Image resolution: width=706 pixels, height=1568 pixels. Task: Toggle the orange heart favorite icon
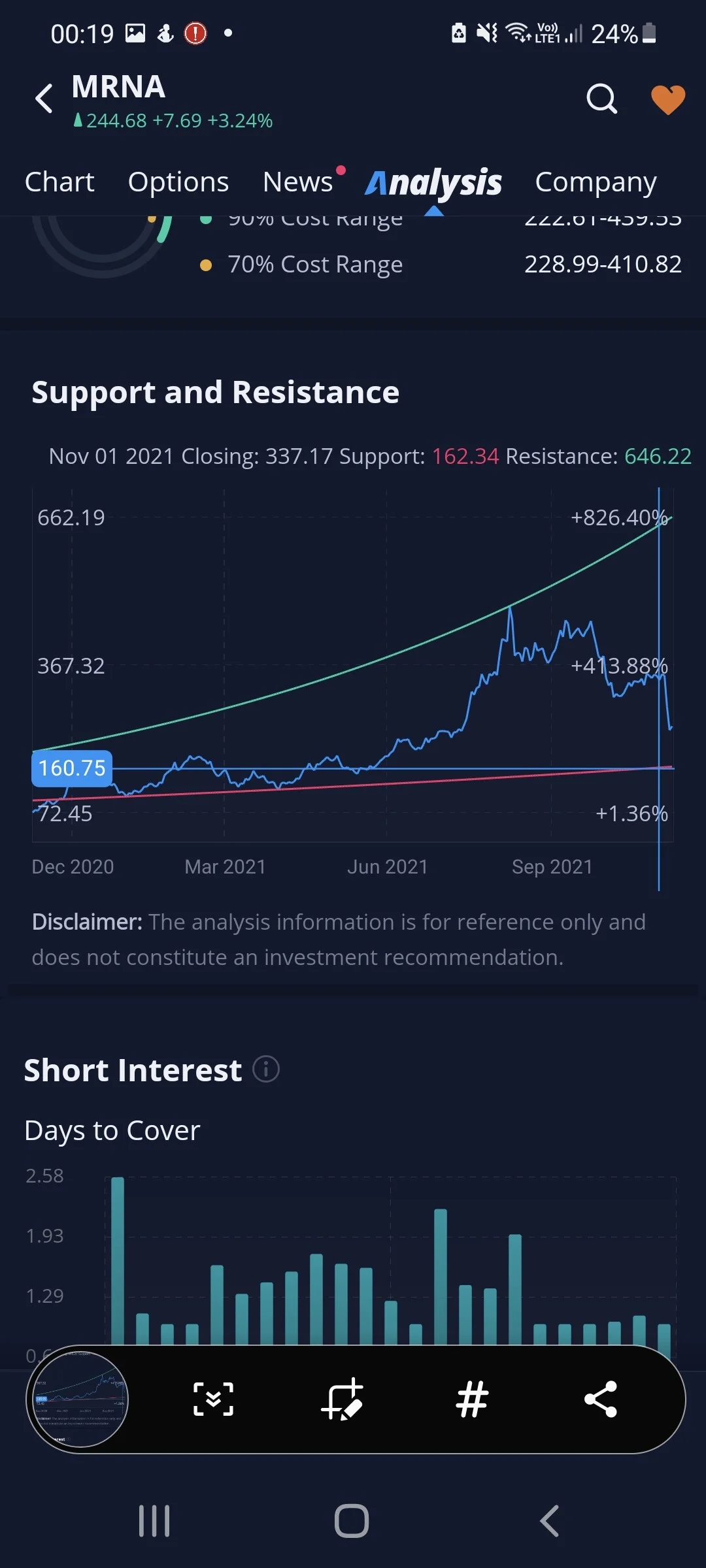668,99
